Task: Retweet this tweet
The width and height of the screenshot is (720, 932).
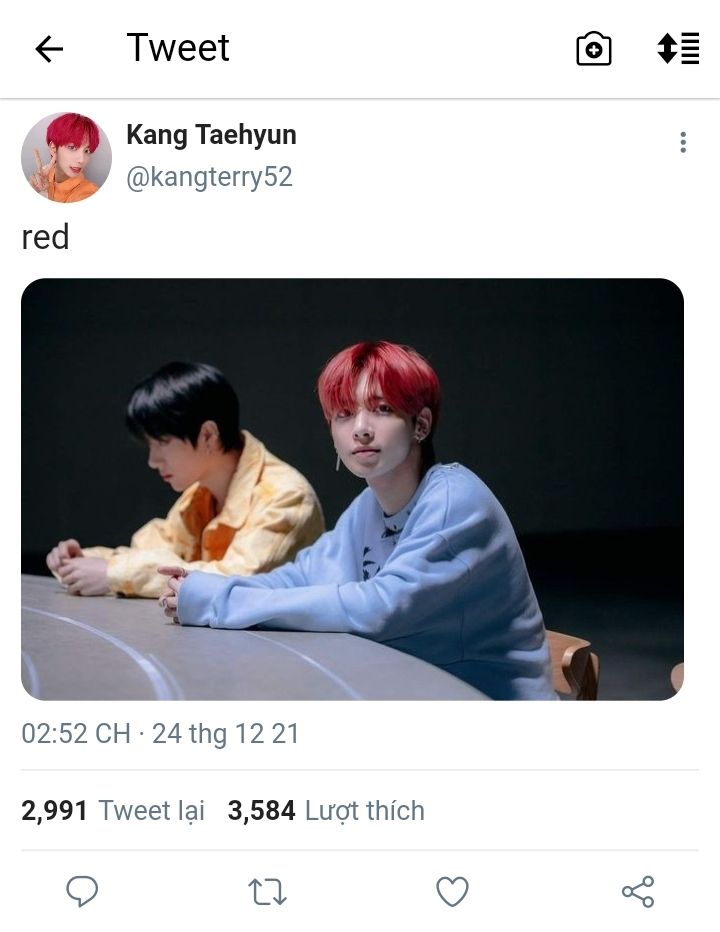Action: tap(267, 892)
